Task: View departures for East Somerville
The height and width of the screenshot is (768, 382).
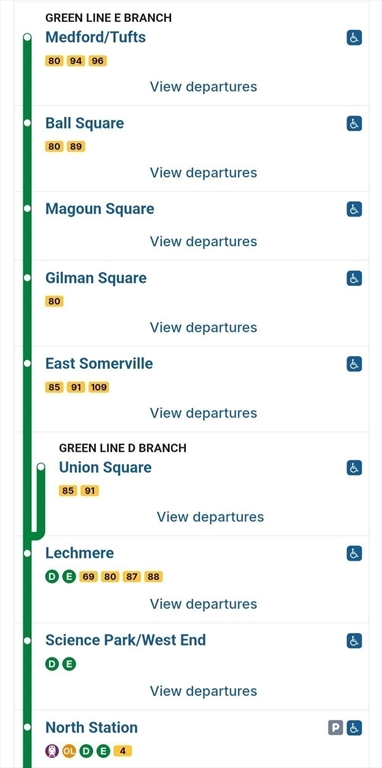Action: pos(203,413)
